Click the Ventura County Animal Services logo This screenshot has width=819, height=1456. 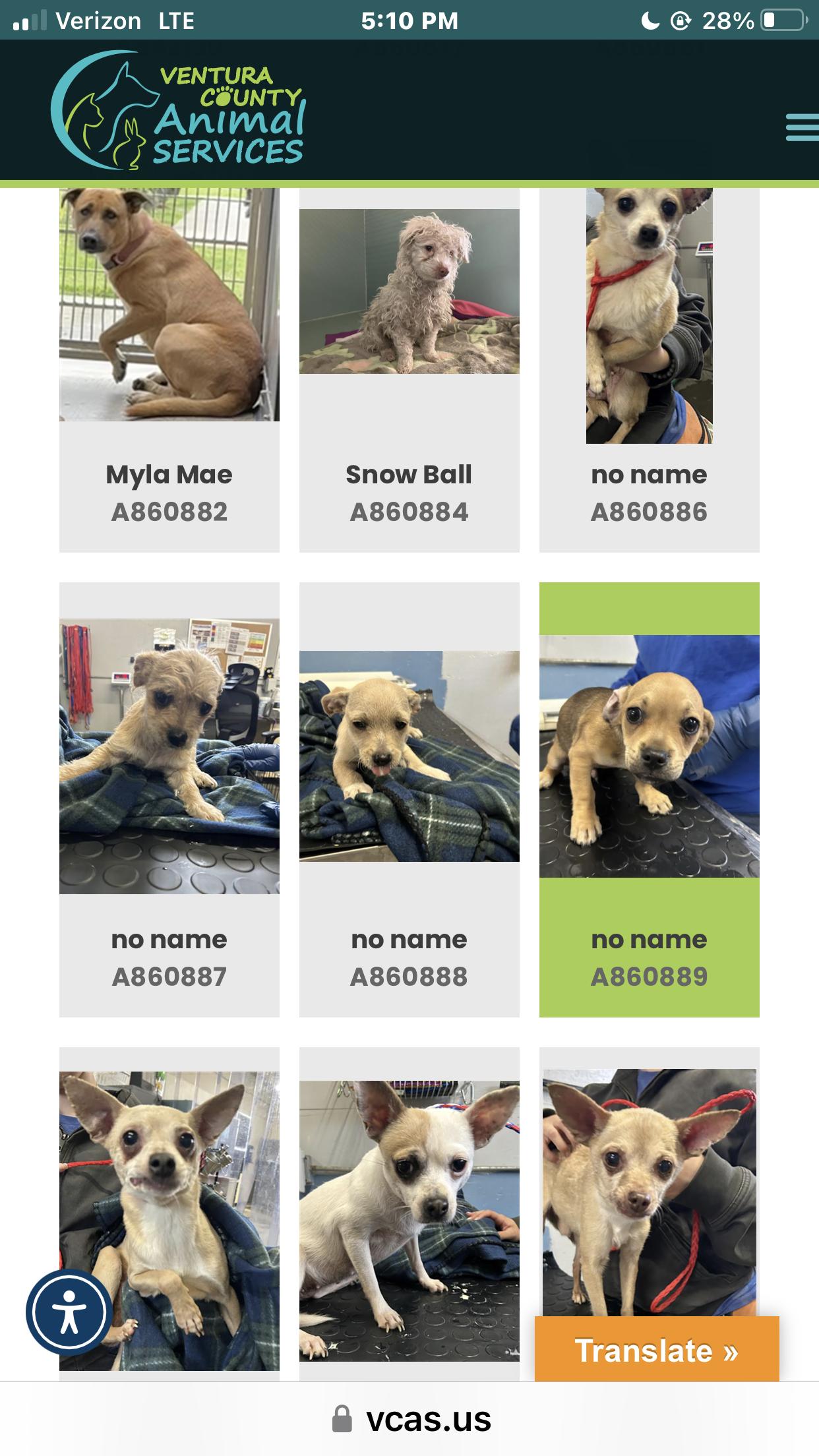178,112
